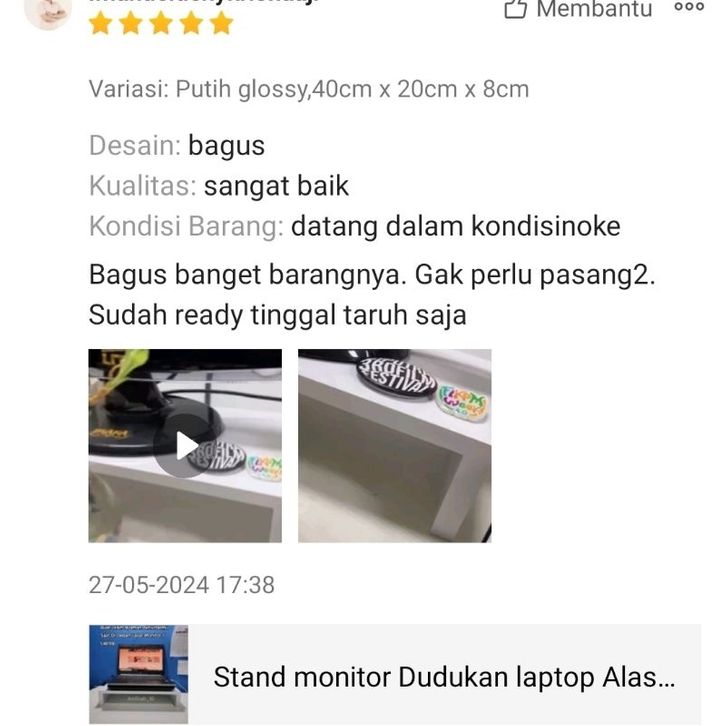726x726 pixels.
Task: Open the reviewer's profile avatar
Action: pos(47,10)
